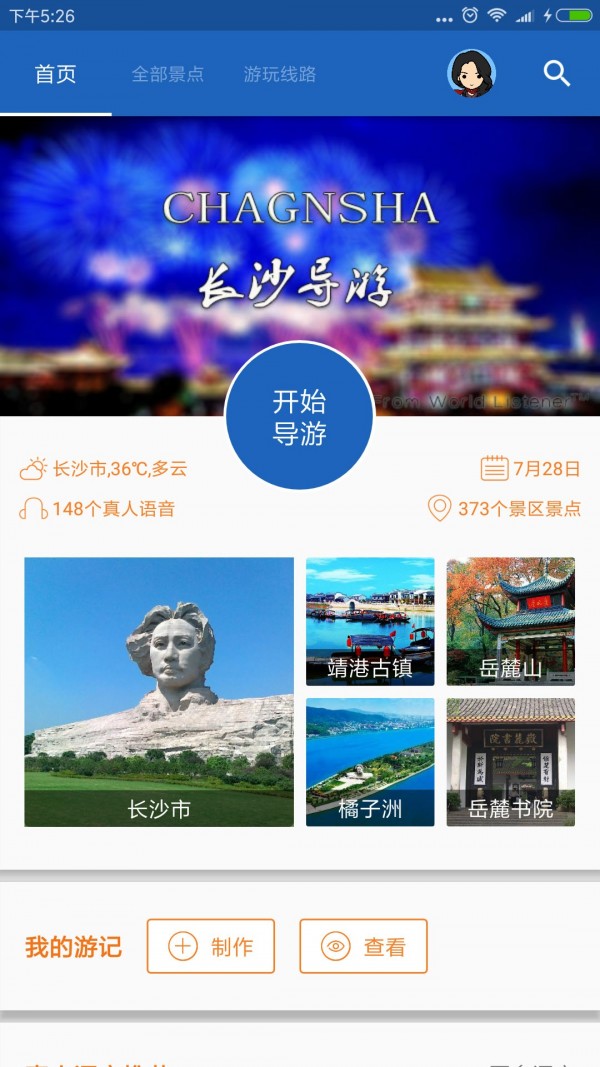Tap 制作 to create a travel note
The height and width of the screenshot is (1067, 600).
(x=211, y=946)
